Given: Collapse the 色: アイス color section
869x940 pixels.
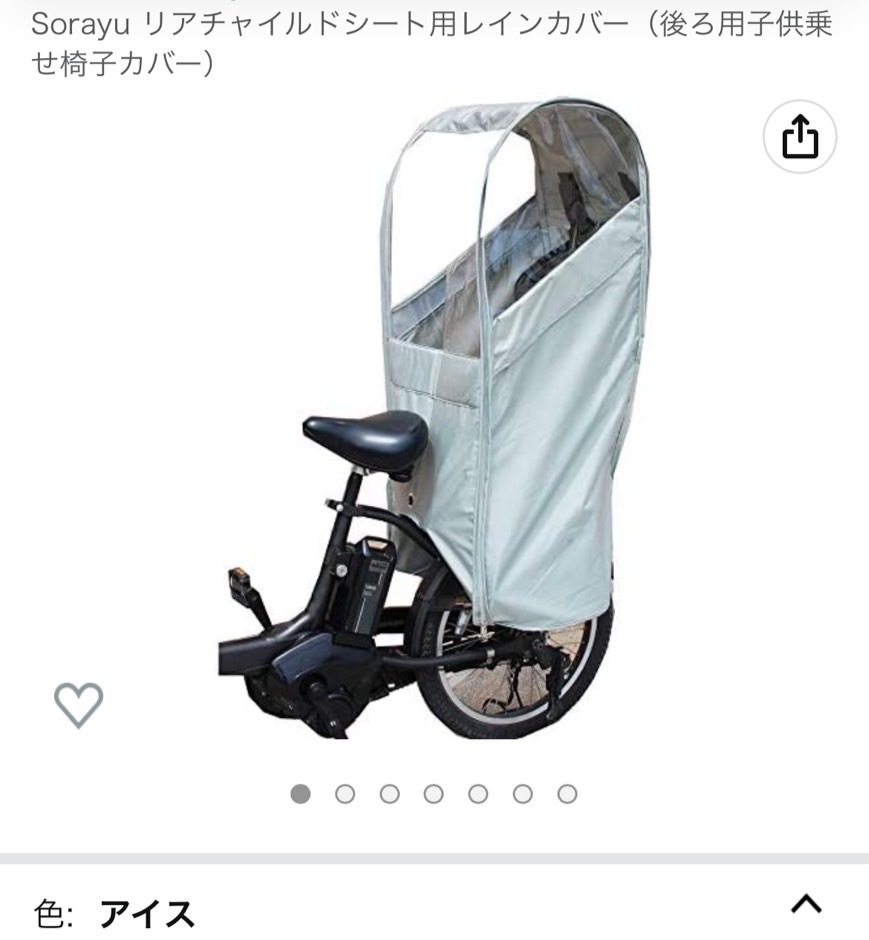Looking at the screenshot, I should point(805,905).
